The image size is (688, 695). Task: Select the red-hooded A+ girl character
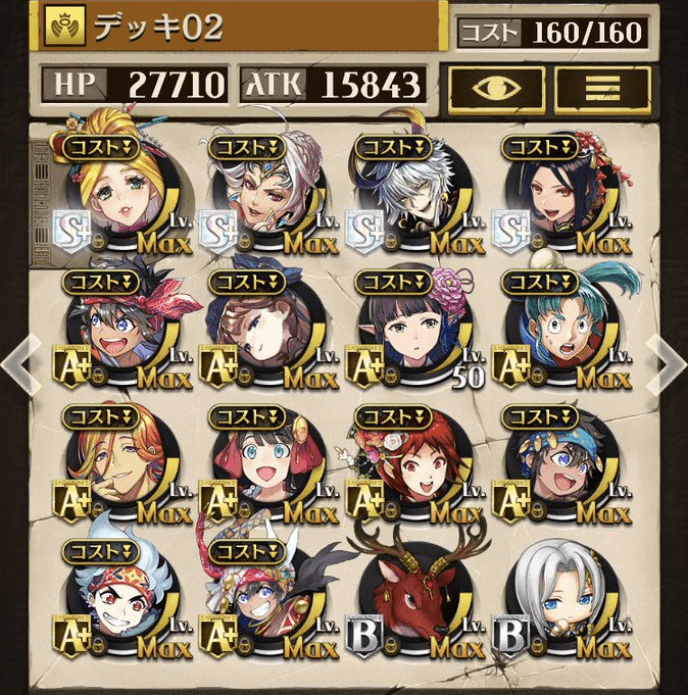click(264, 464)
